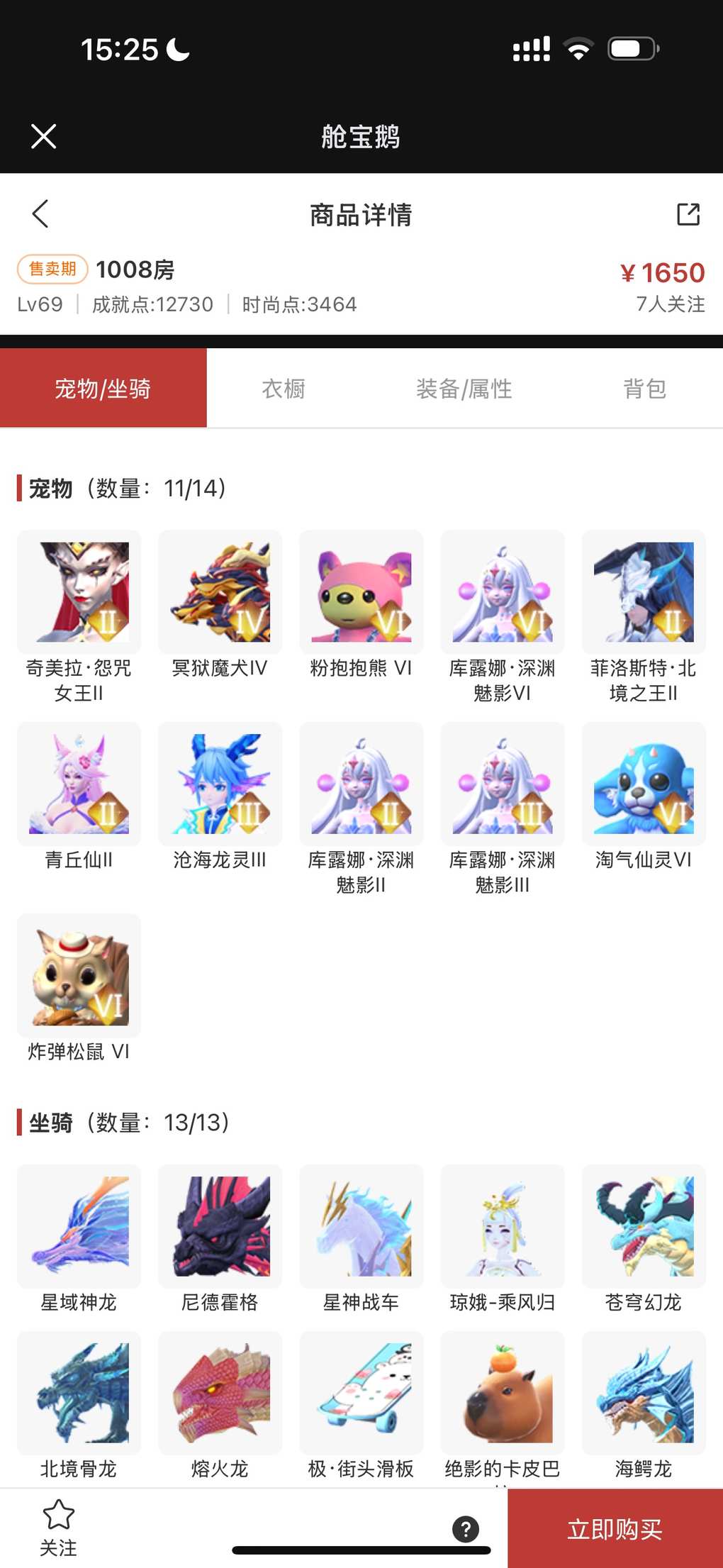This screenshot has width=723, height=1568.
Task: Open pet 冥狱魔犬IV
Action: coord(220,593)
